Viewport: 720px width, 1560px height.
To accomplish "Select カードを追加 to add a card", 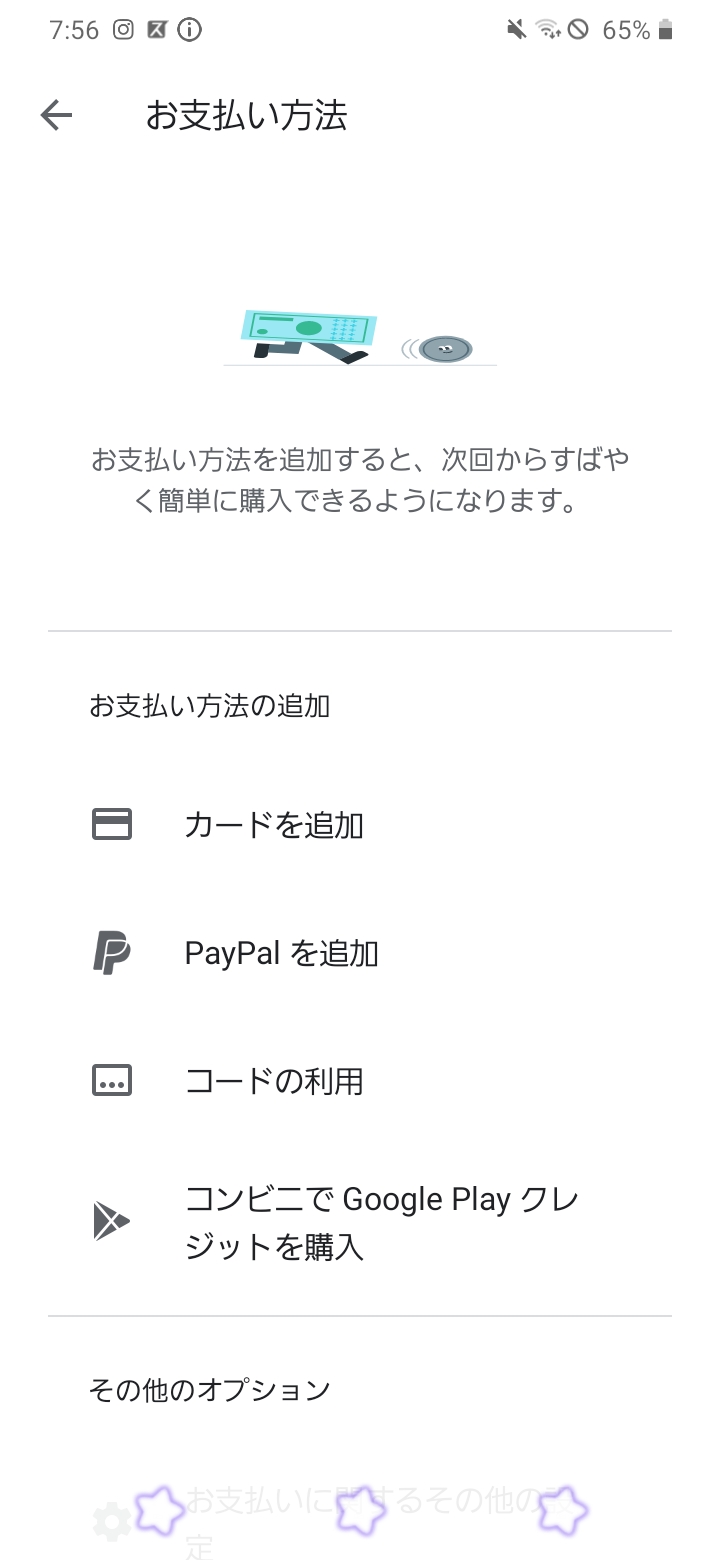I will point(276,825).
